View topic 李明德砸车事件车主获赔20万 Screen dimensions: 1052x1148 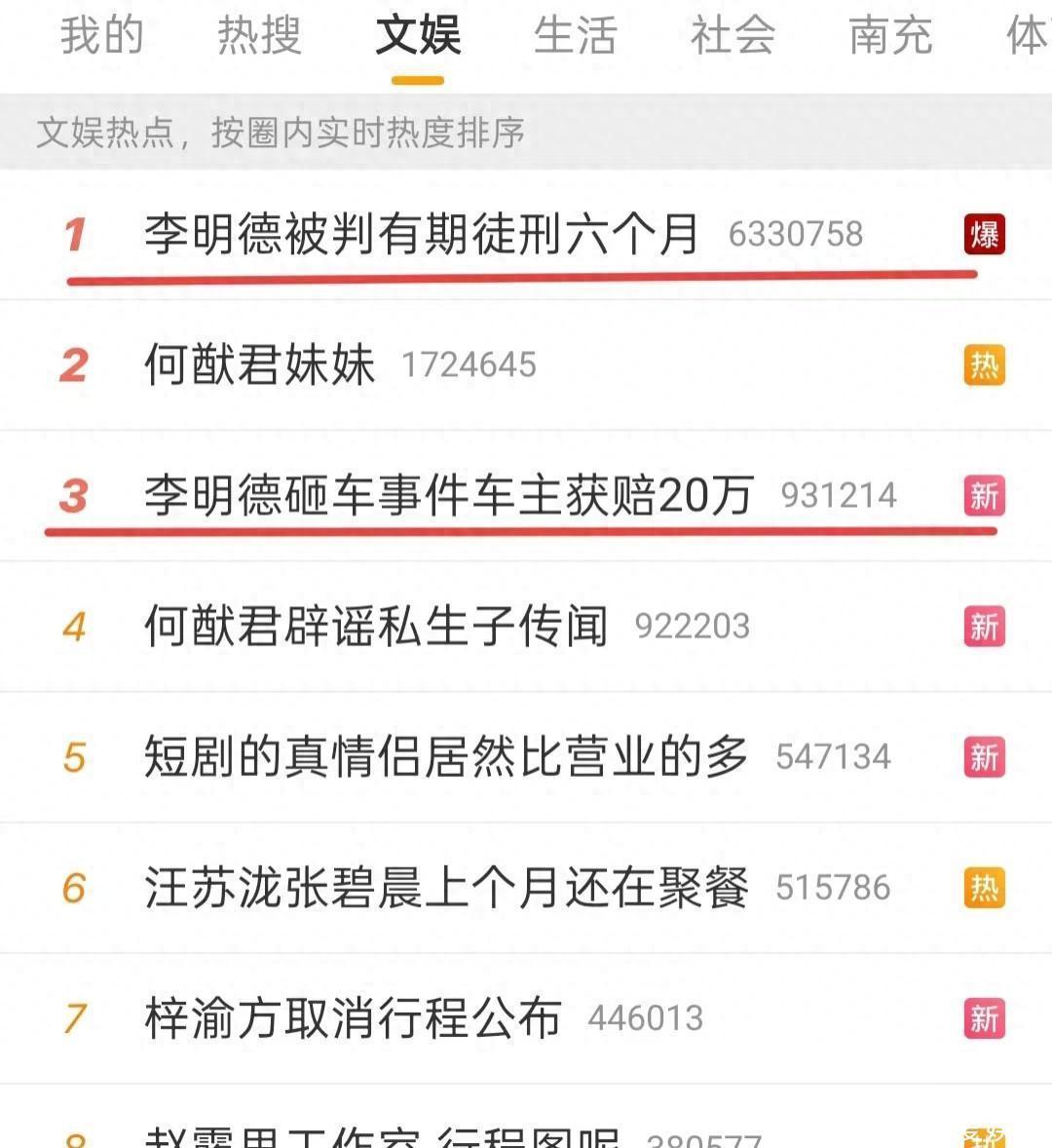click(448, 495)
